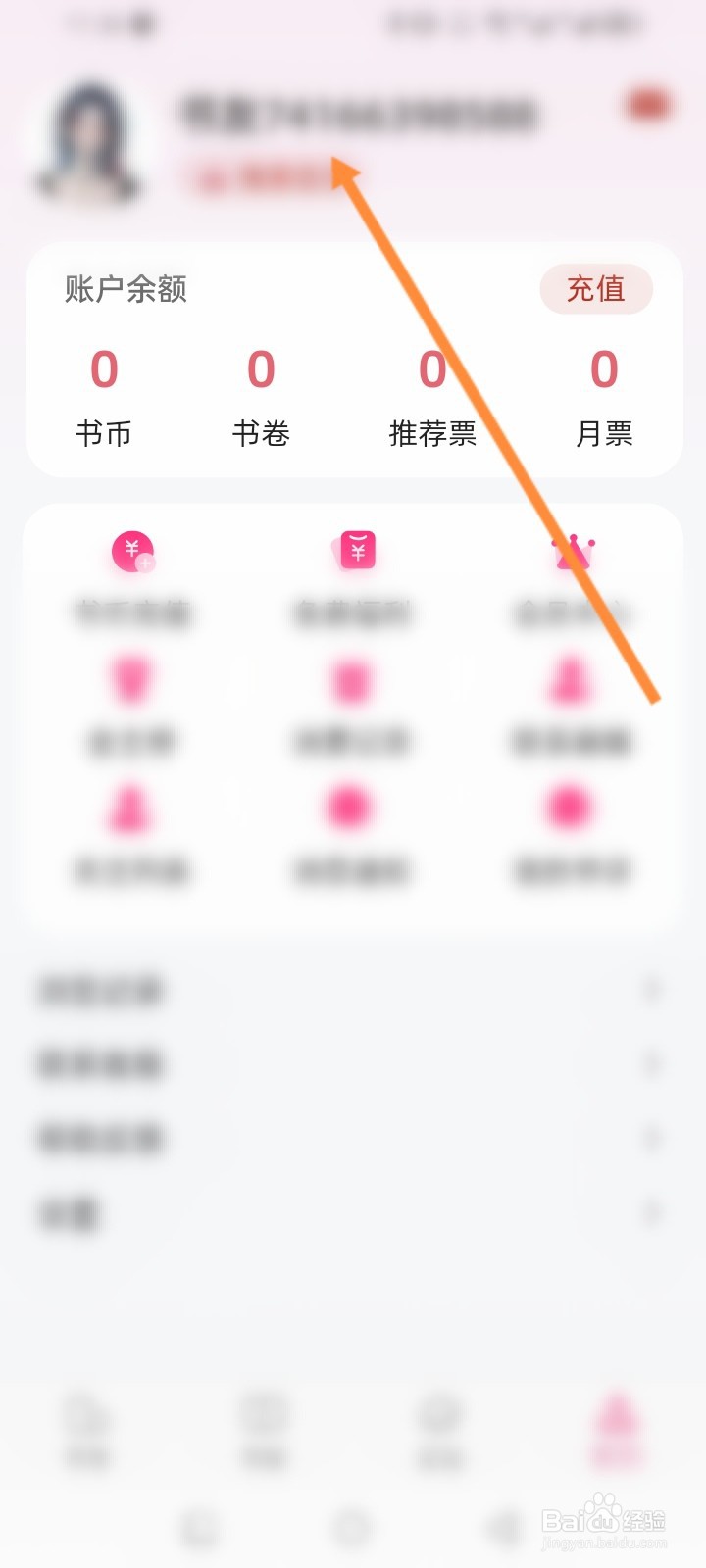Tap the center square icon in second grid row

pyautogui.click(x=353, y=679)
